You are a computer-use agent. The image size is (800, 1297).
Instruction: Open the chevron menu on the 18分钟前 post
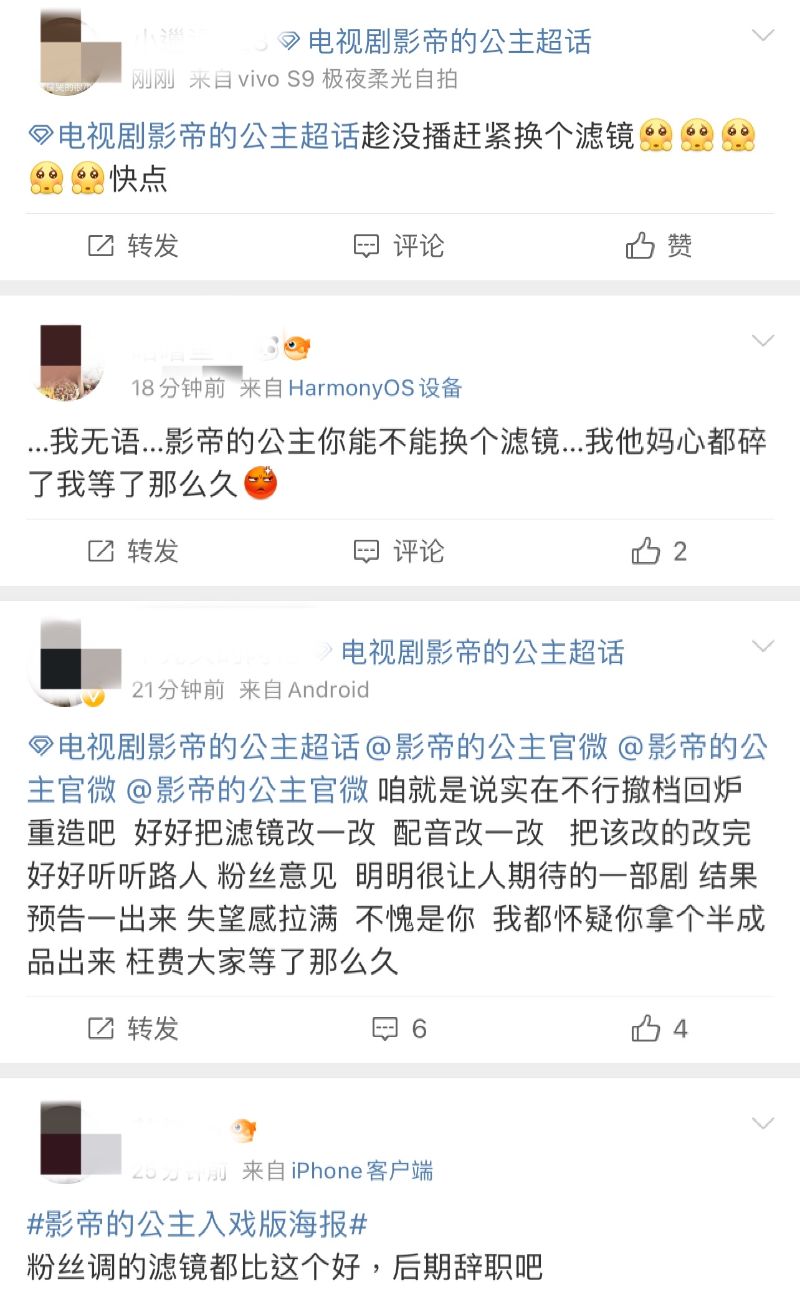(763, 341)
